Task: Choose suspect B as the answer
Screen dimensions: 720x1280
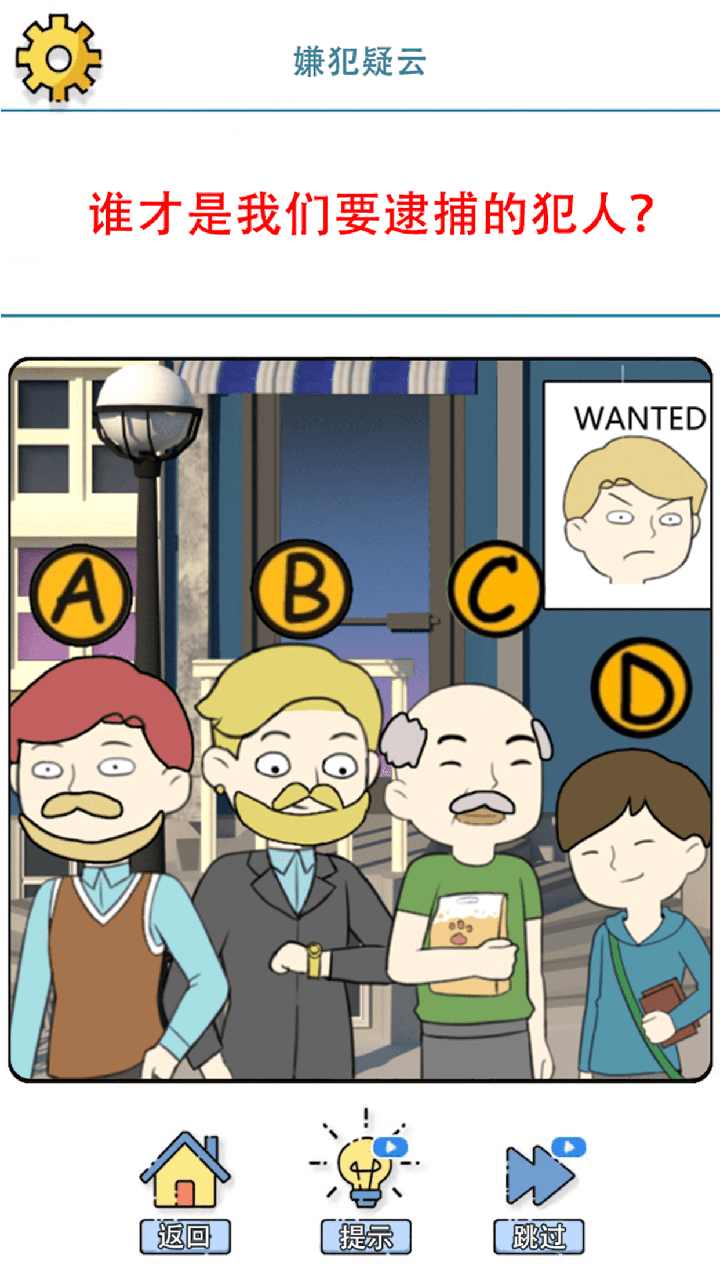Action: click(x=301, y=590)
